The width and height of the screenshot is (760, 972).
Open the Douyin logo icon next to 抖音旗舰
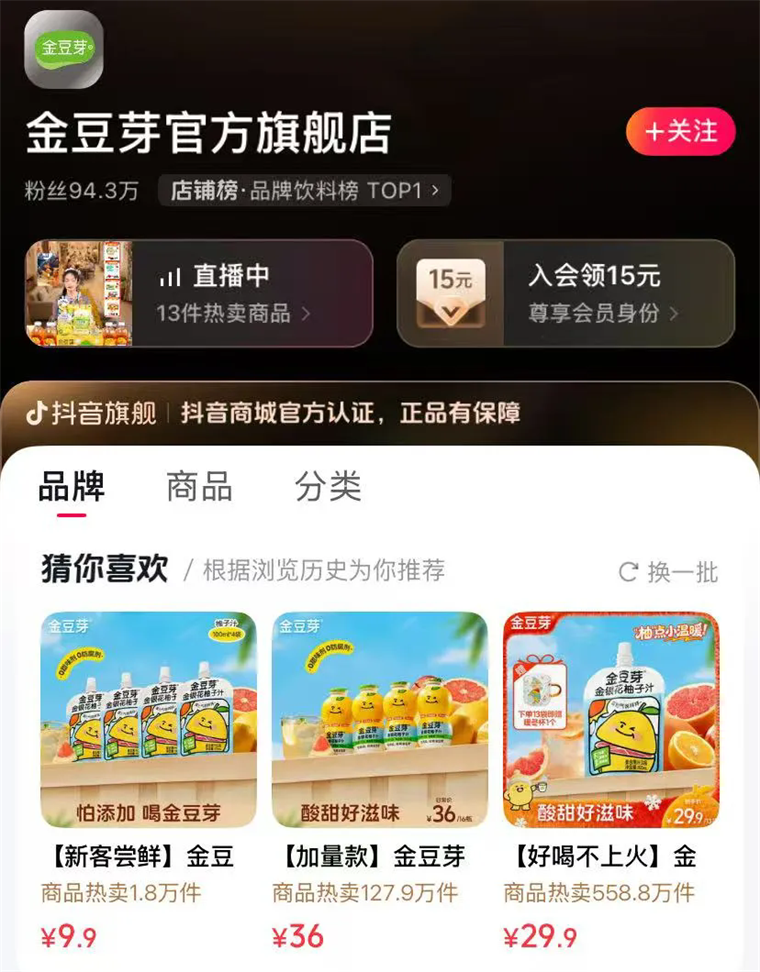click(41, 410)
